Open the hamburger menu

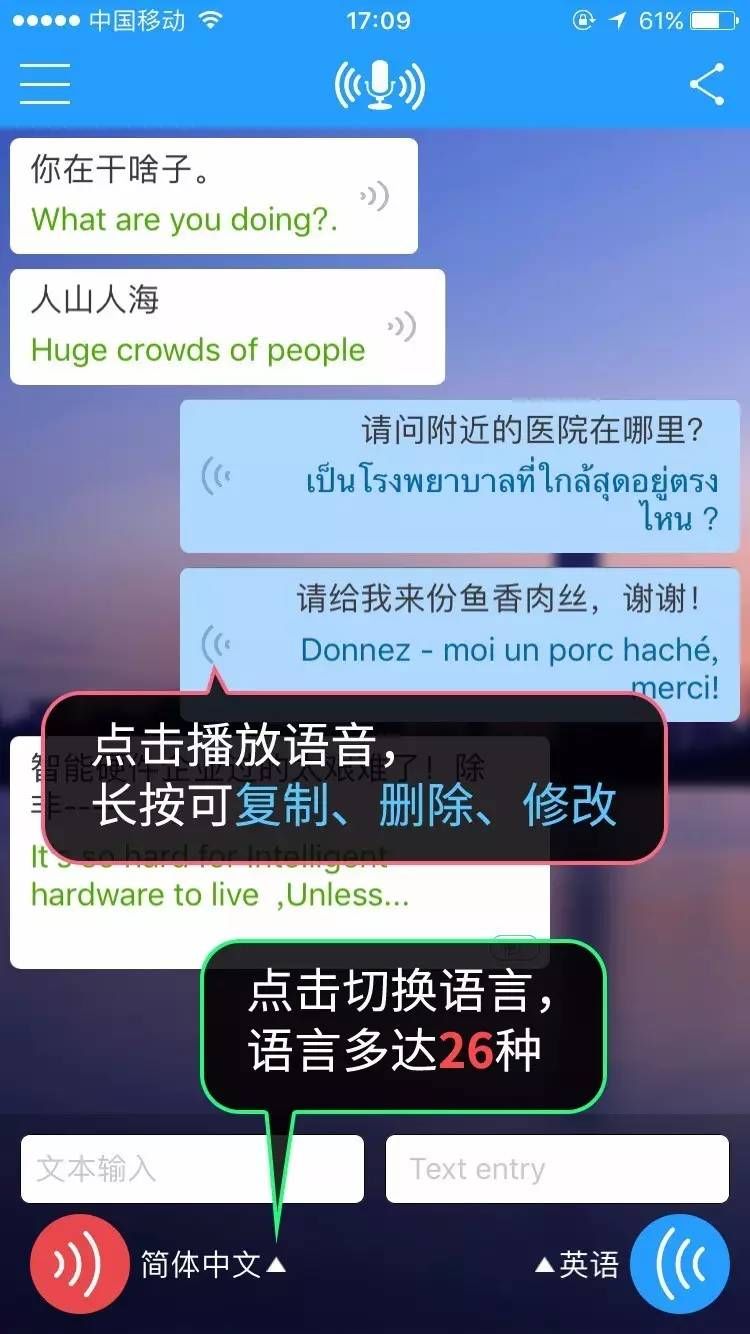[45, 84]
